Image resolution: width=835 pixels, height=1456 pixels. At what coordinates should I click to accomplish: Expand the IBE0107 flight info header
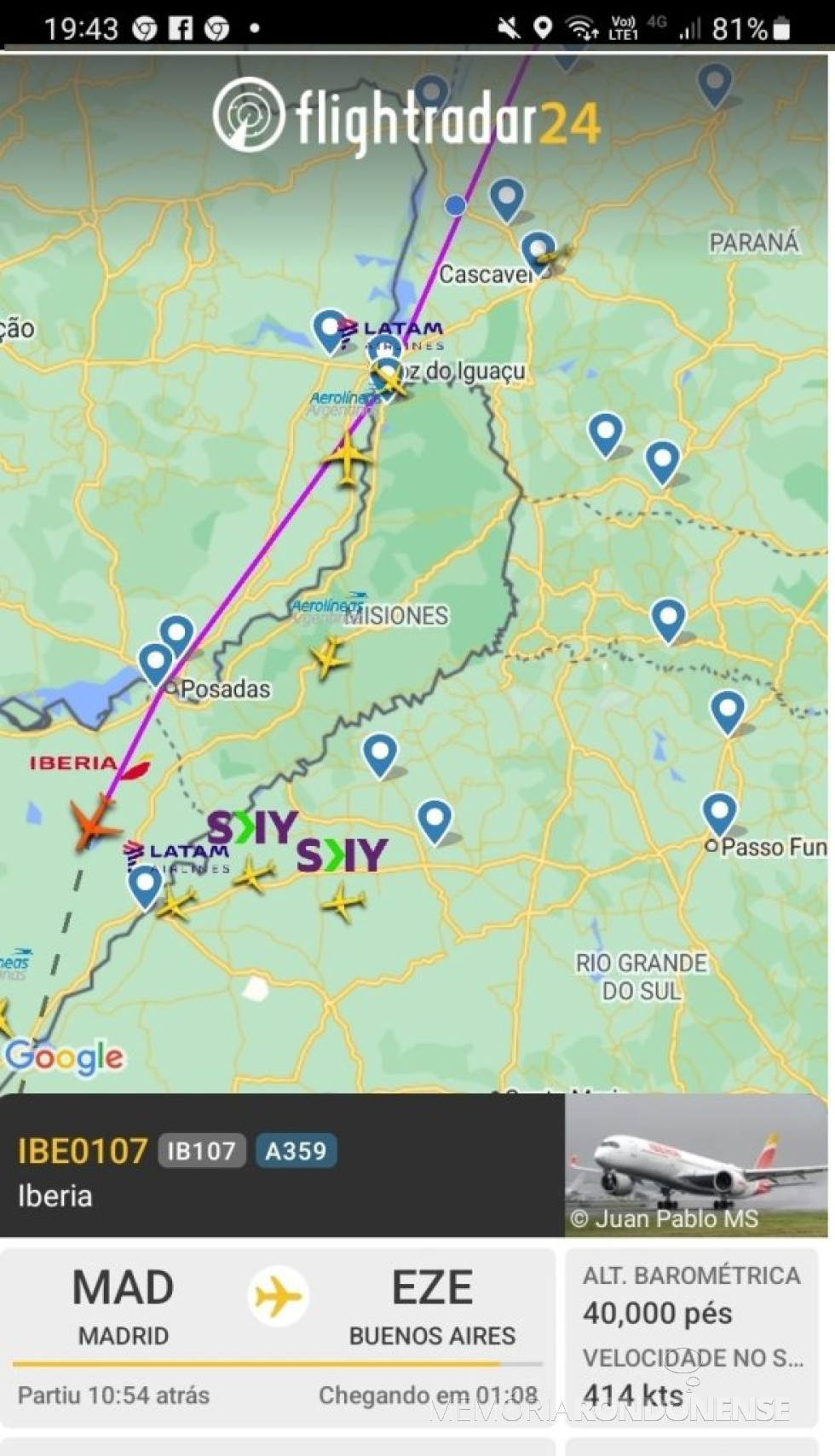(x=281, y=1165)
